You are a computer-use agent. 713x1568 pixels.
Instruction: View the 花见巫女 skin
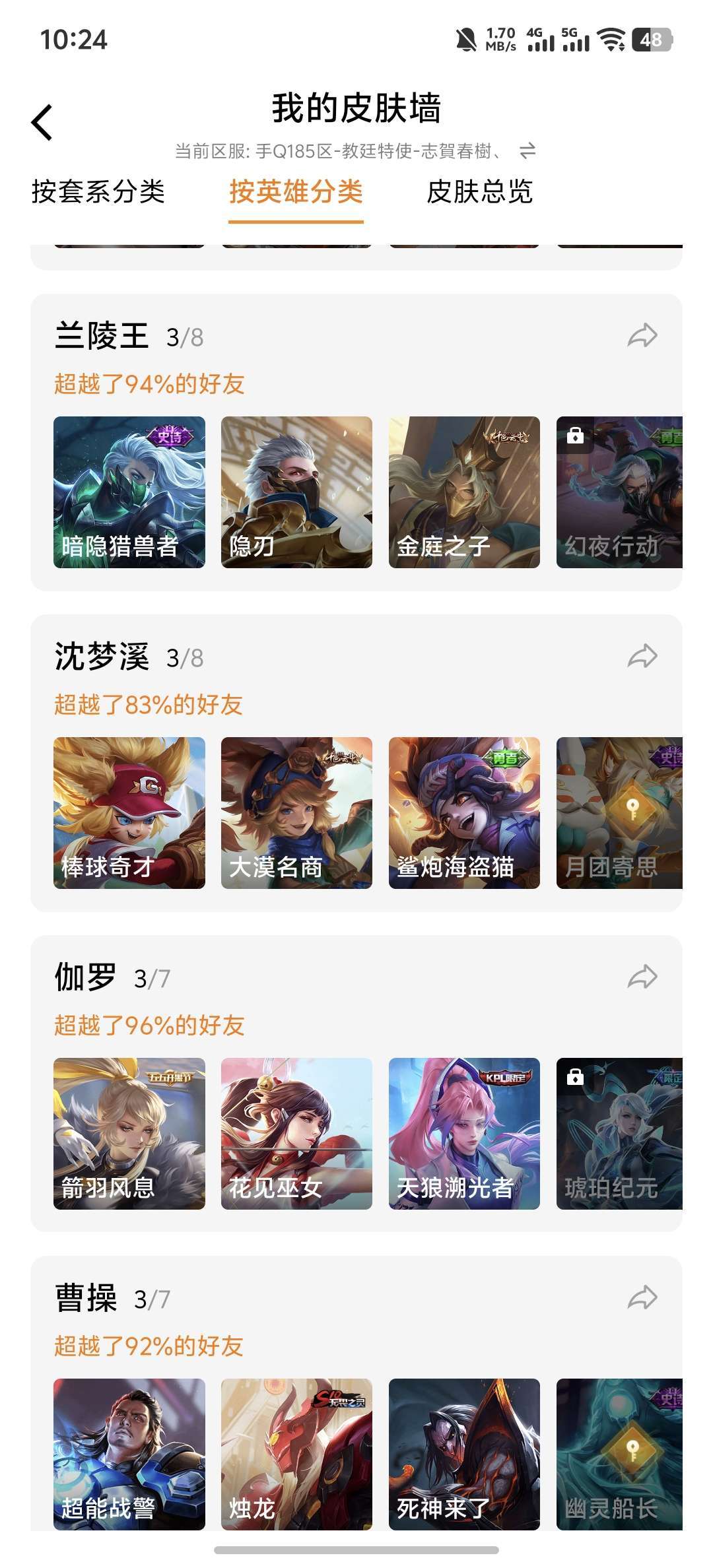296,1134
